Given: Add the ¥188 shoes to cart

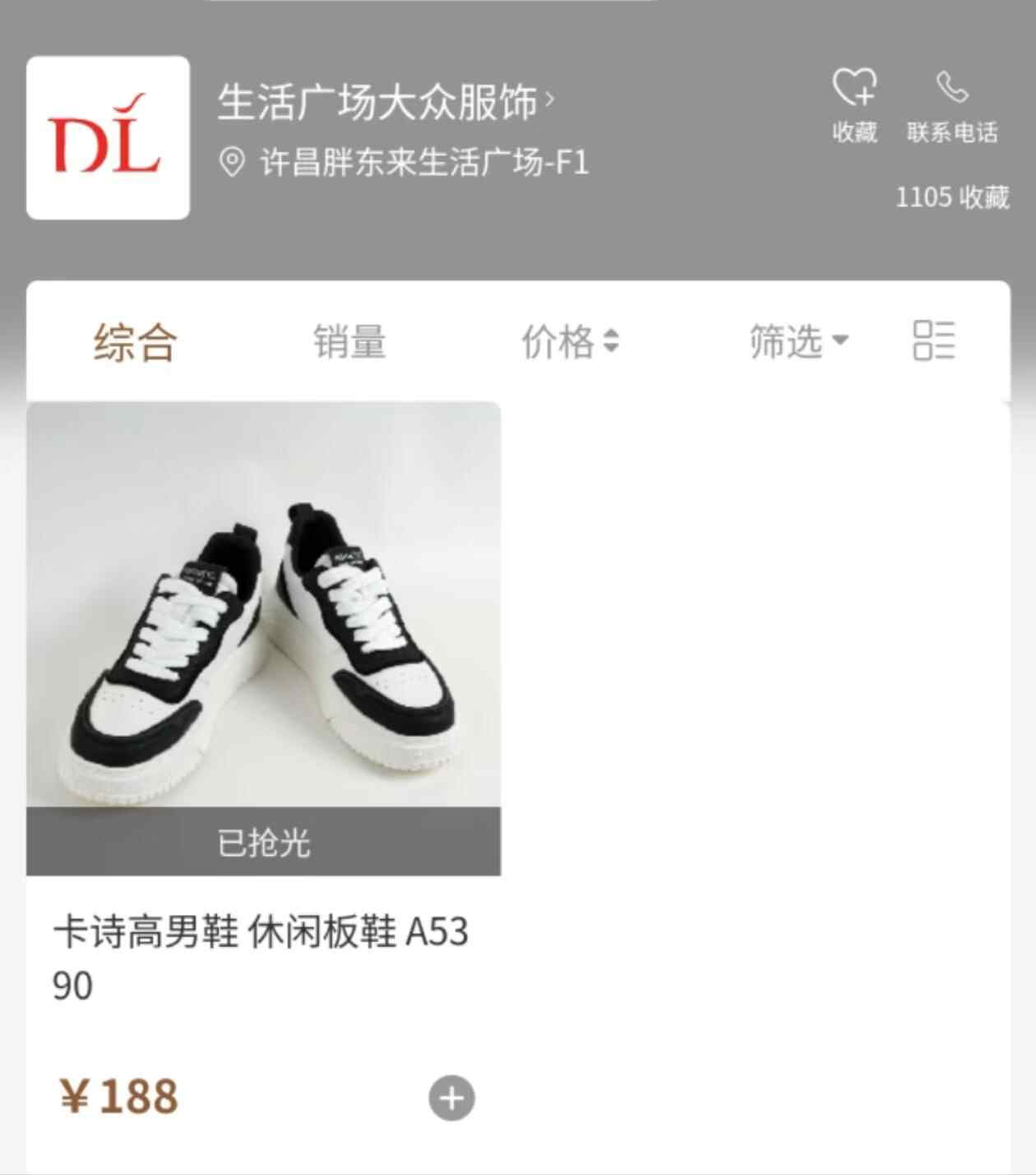Looking at the screenshot, I should (451, 1098).
